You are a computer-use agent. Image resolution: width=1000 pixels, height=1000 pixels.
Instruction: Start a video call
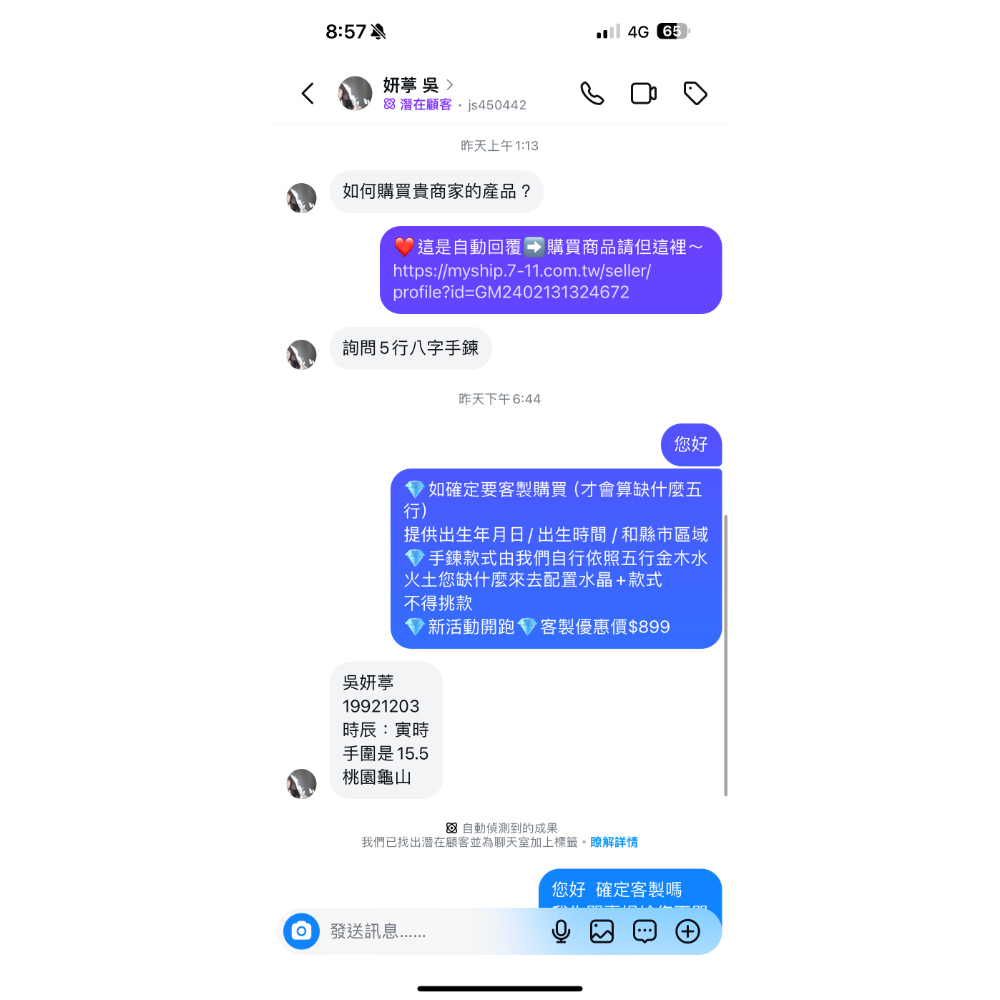point(643,94)
